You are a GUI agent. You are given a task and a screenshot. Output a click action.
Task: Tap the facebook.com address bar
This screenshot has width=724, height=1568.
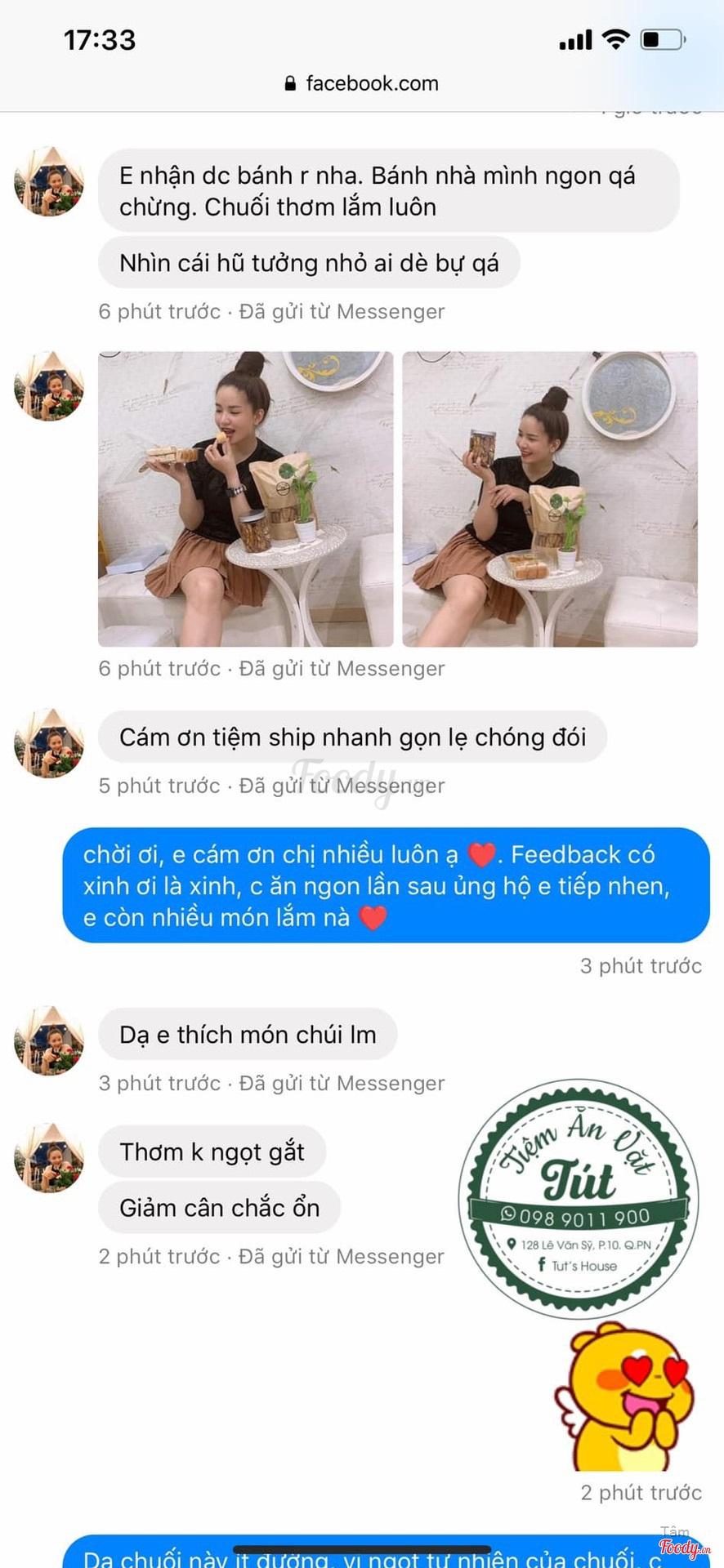pyautogui.click(x=362, y=83)
